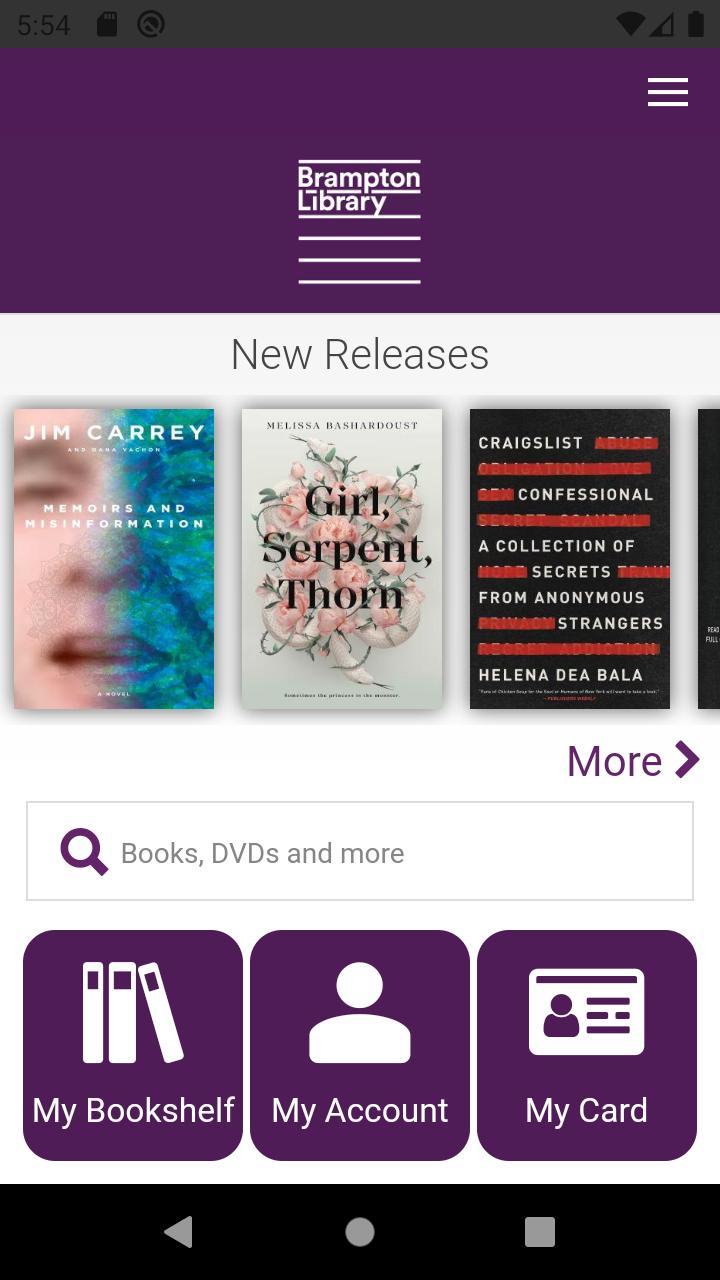Open My Account
The width and height of the screenshot is (720, 1280).
359,1045
